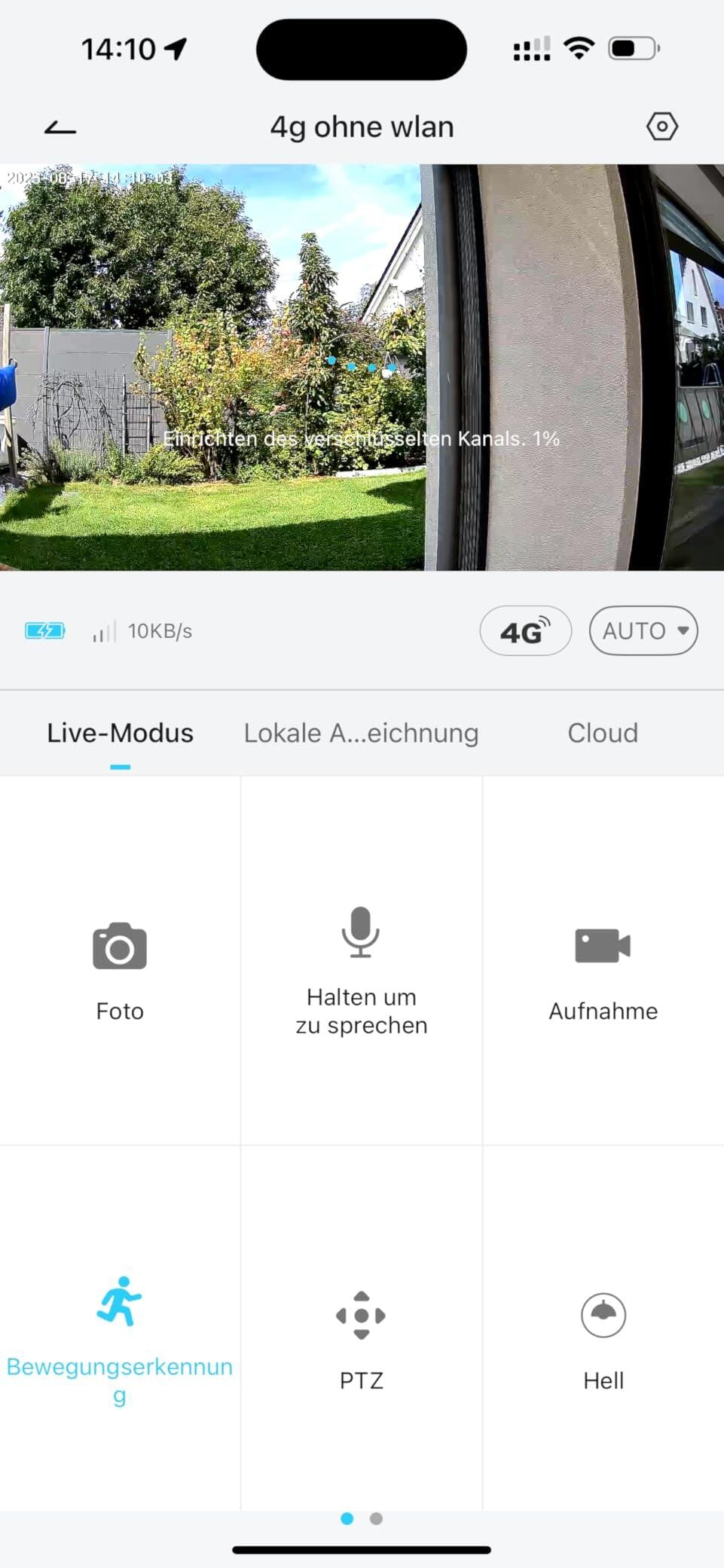The height and width of the screenshot is (1568, 724).
Task: Tap the Hell light option
Action: (x=603, y=1337)
